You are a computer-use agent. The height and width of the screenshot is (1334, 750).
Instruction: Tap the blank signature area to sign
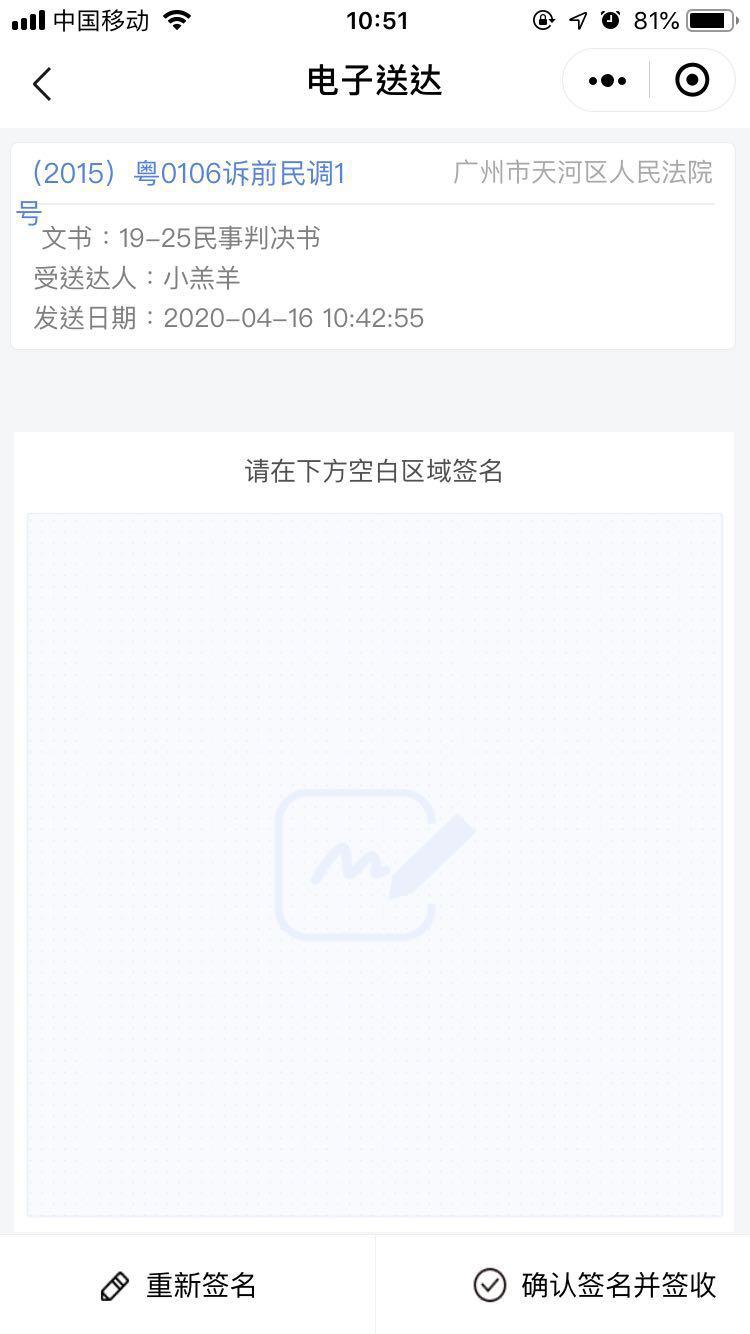click(374, 864)
